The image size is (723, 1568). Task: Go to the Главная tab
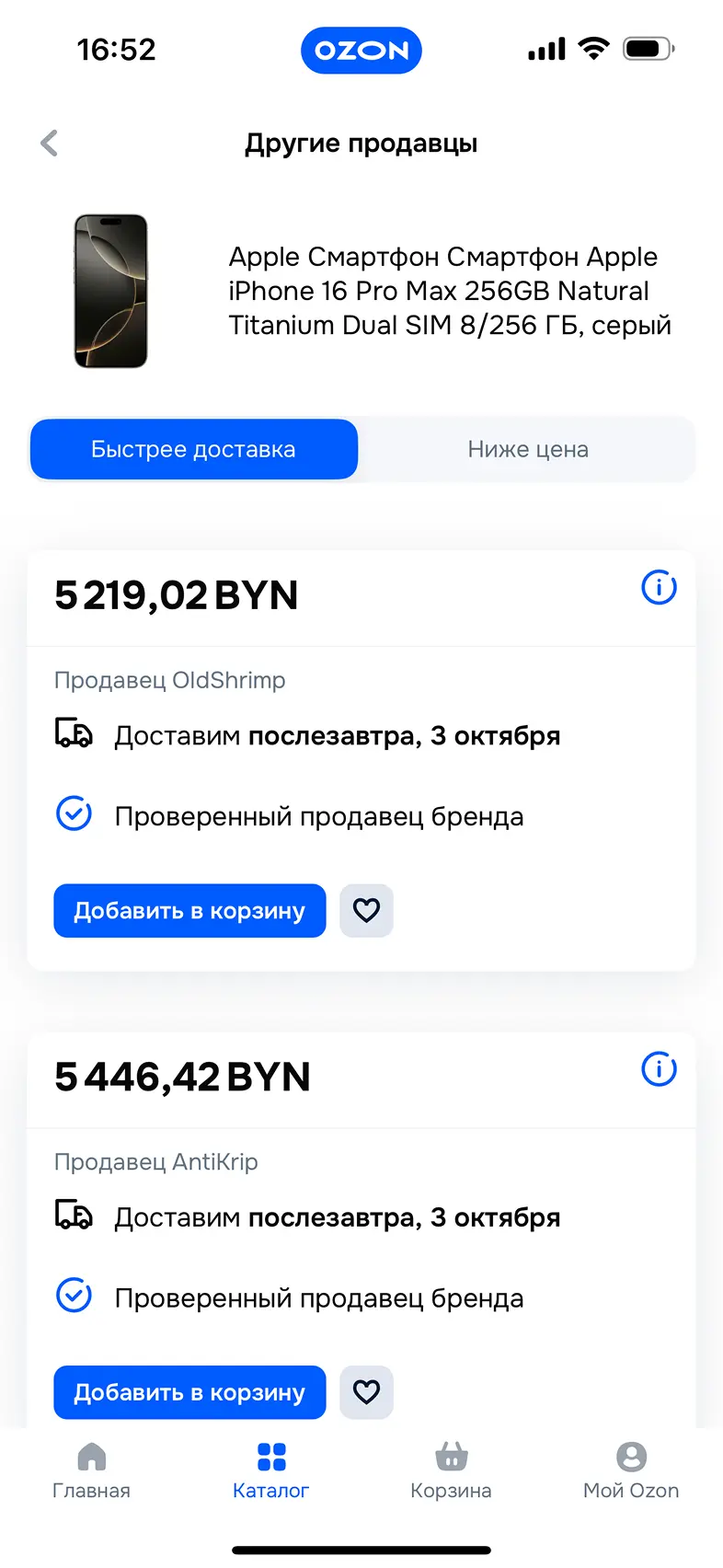pos(91,1470)
